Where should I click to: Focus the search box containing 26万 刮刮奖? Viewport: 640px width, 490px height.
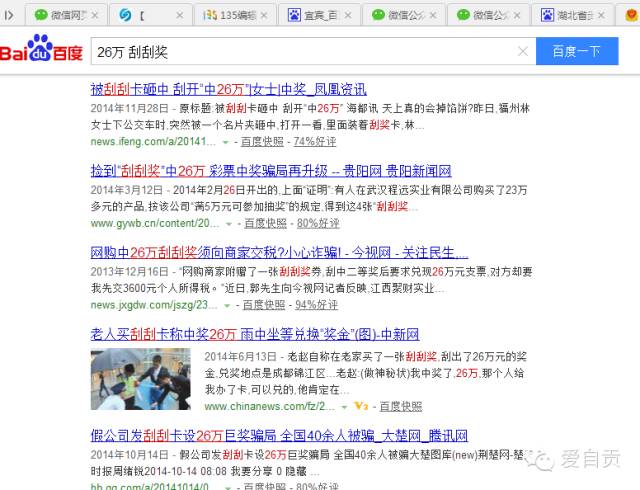point(300,51)
